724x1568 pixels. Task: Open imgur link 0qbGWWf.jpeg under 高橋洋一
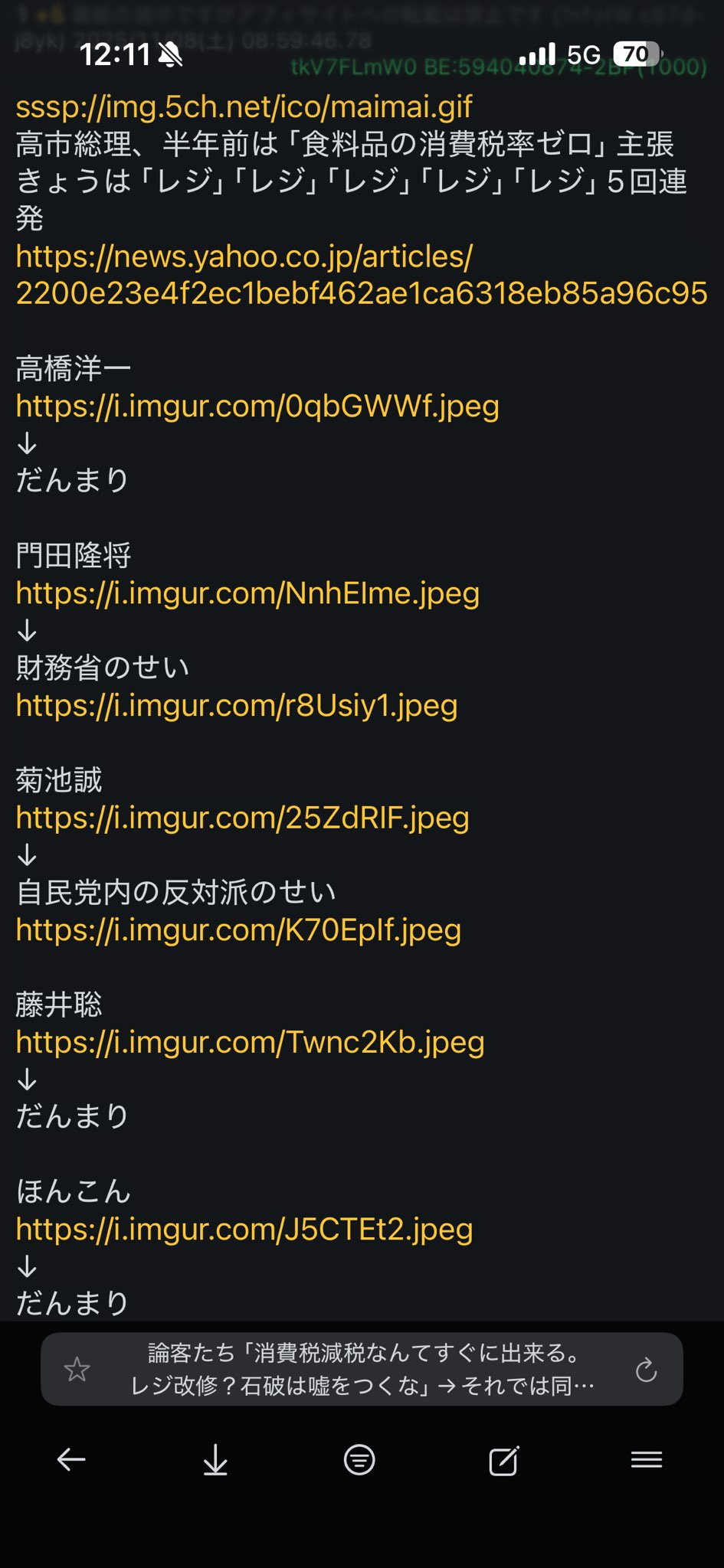(257, 406)
